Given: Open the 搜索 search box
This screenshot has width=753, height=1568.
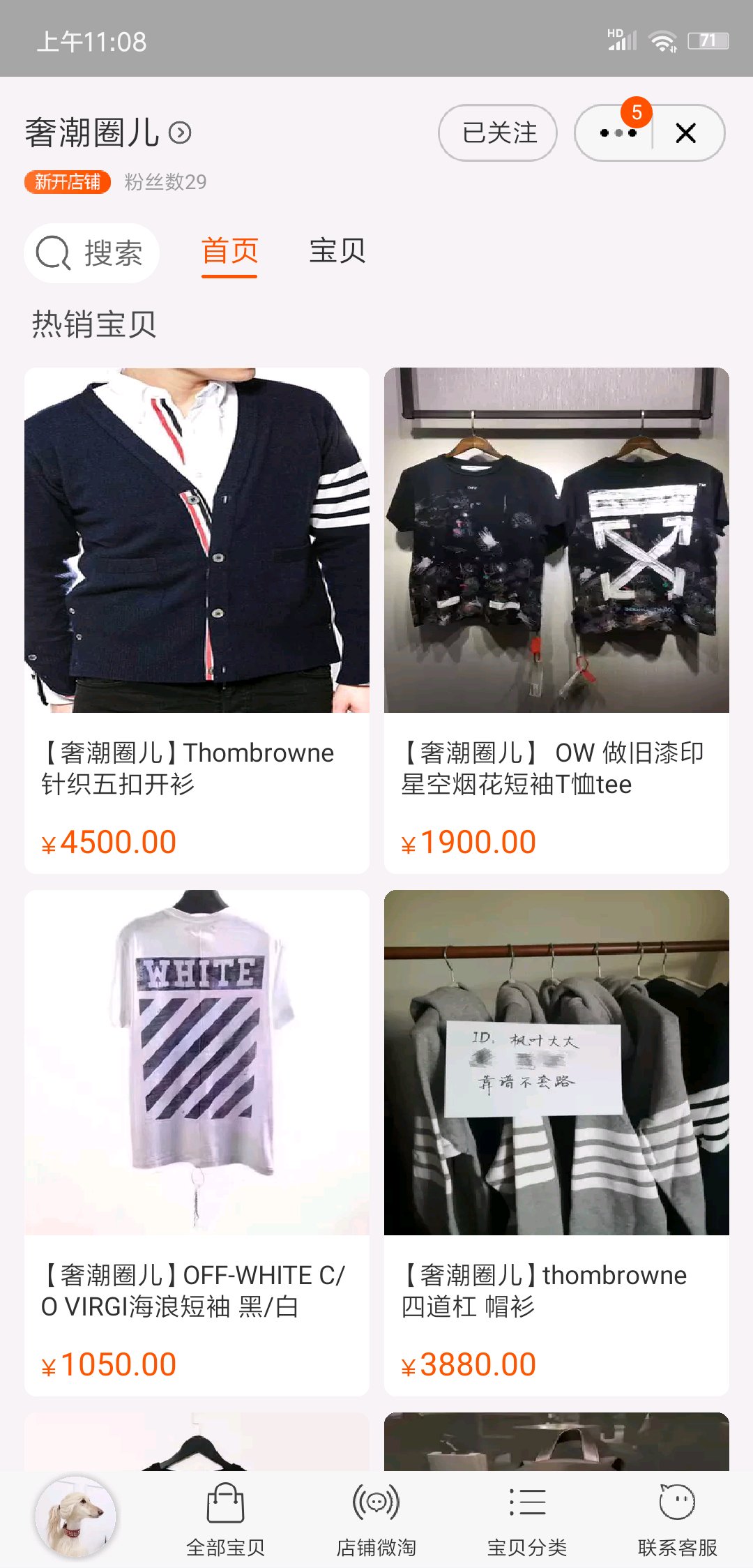Looking at the screenshot, I should tap(91, 252).
